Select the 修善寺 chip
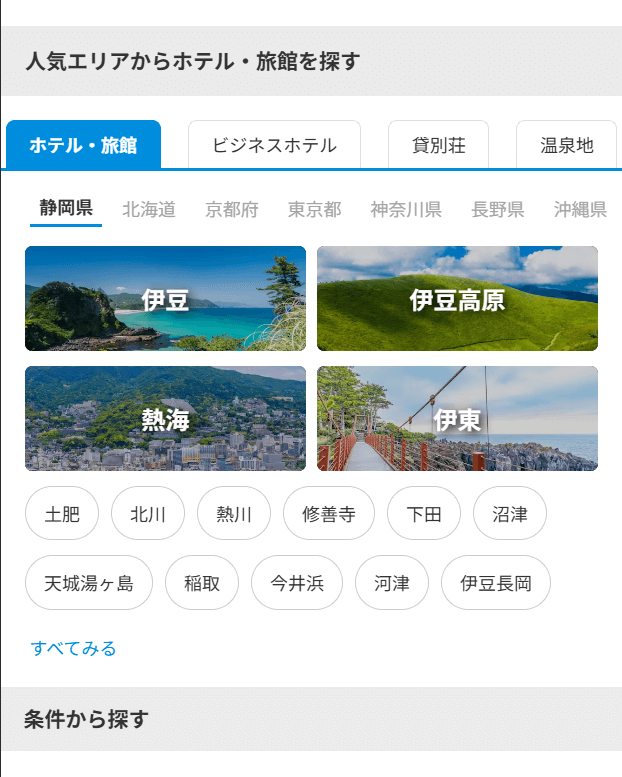 (329, 515)
